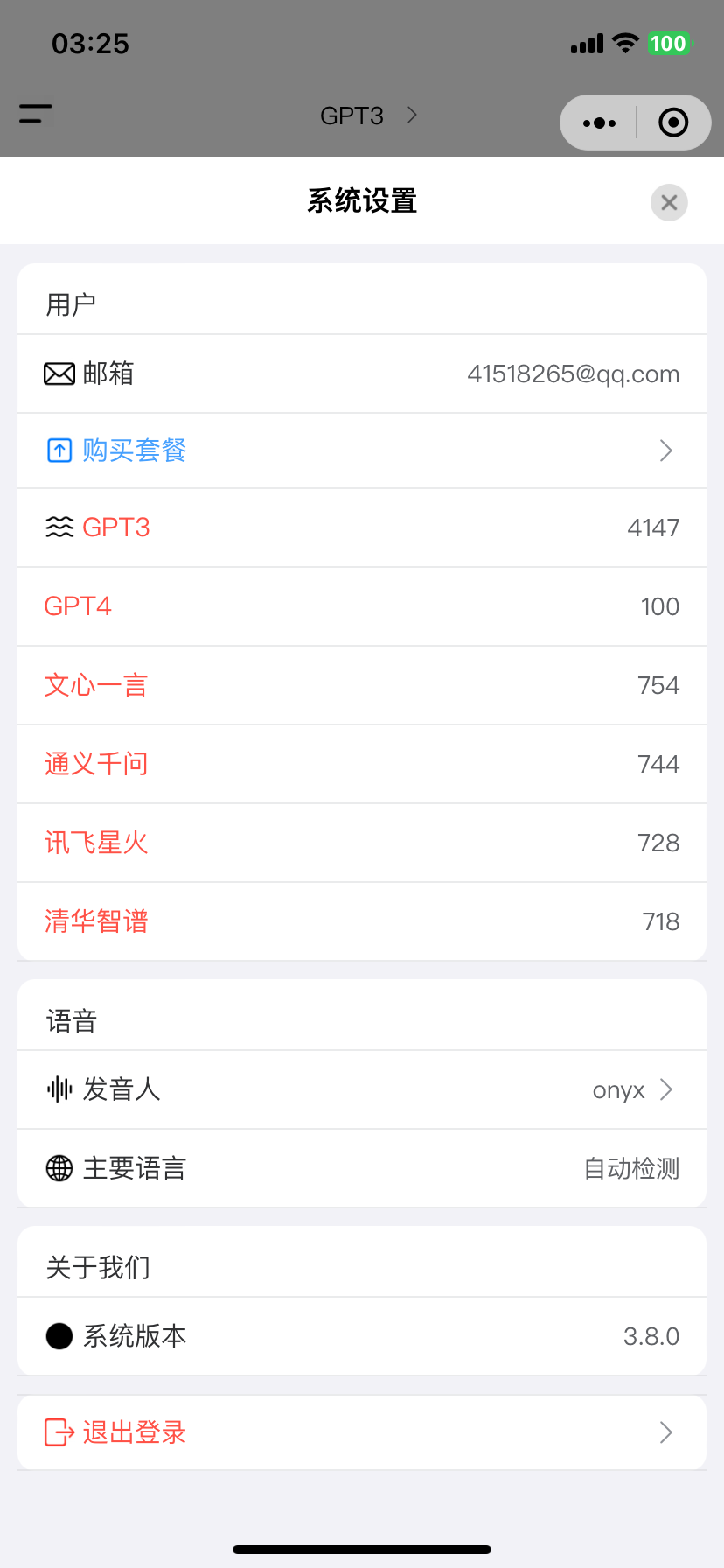Tap the mini program close circle button
The width and height of the screenshot is (724, 1568).
(x=673, y=122)
